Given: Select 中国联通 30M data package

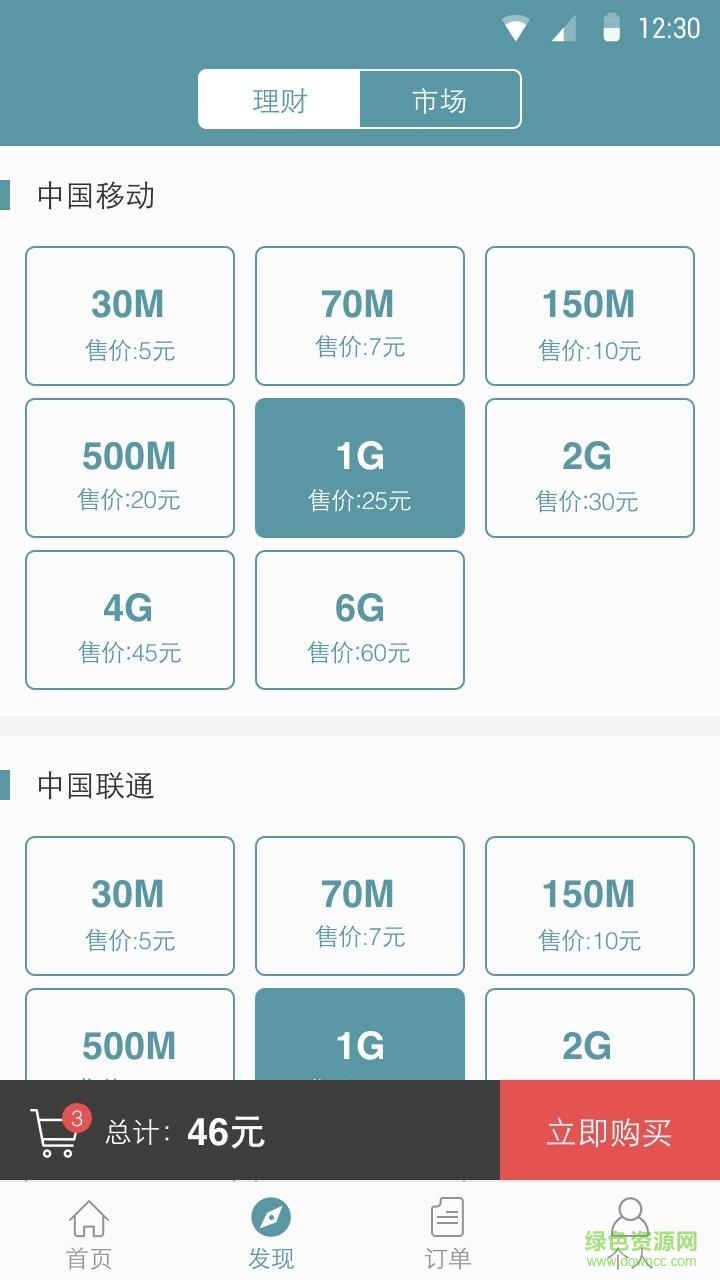Looking at the screenshot, I should 130,906.
